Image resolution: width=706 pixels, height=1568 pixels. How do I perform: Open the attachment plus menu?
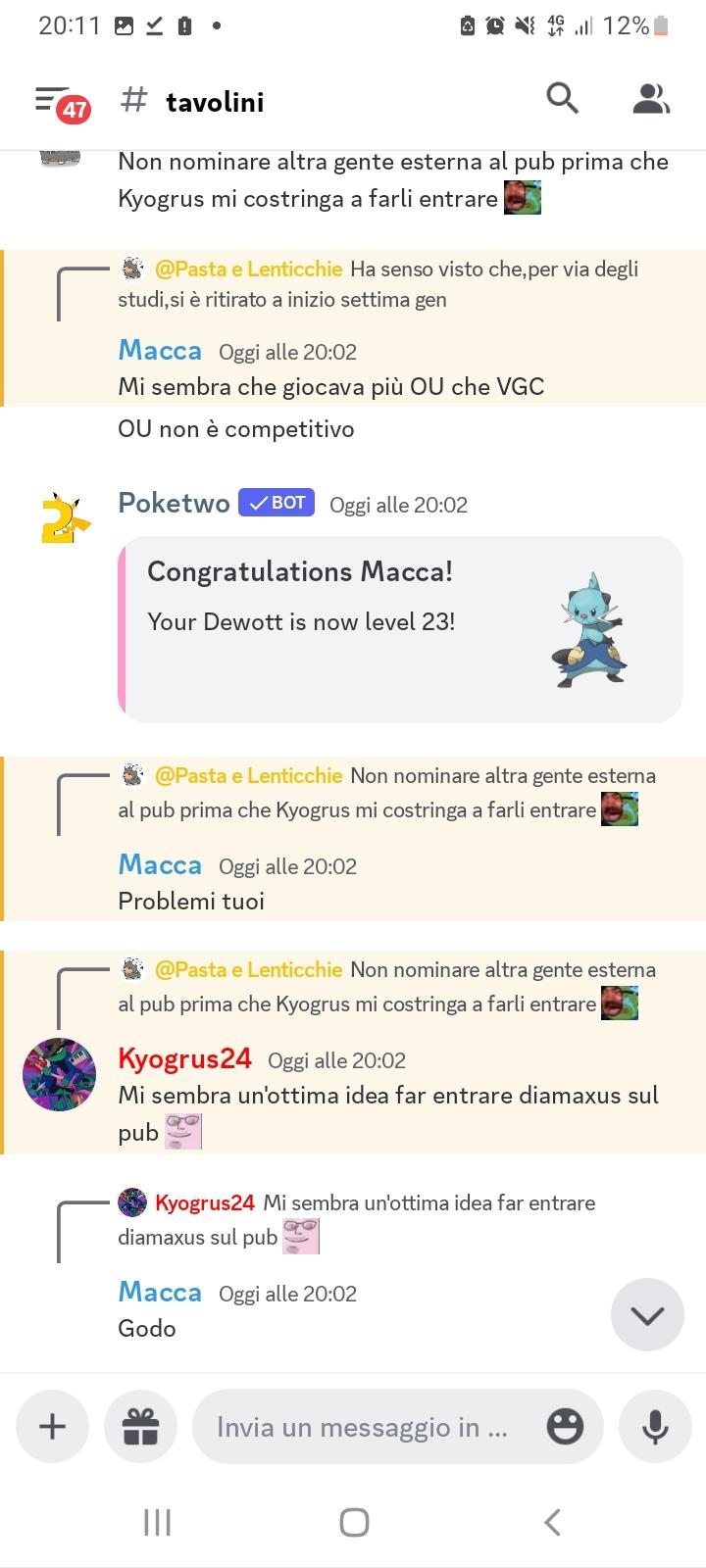pos(52,1426)
